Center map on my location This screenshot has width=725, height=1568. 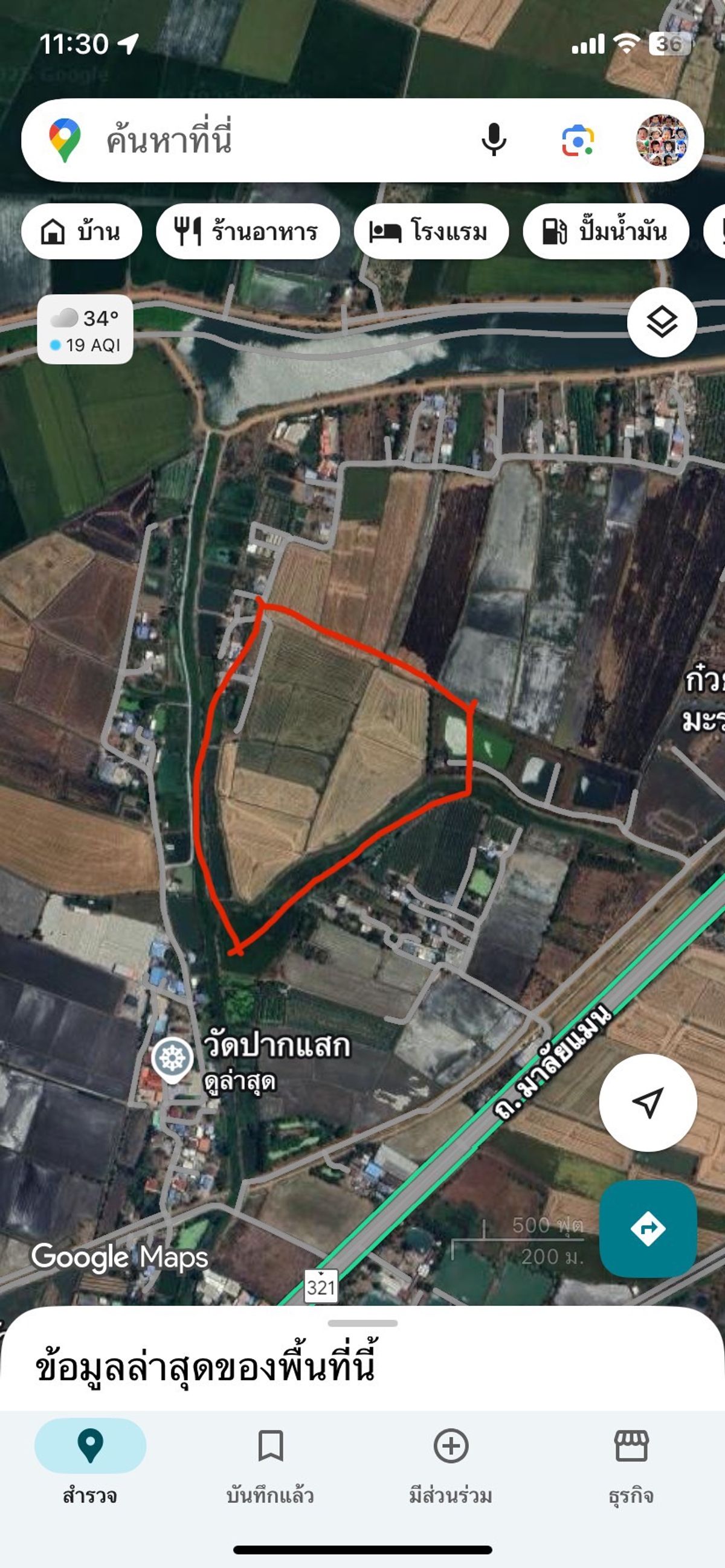[648, 1102]
